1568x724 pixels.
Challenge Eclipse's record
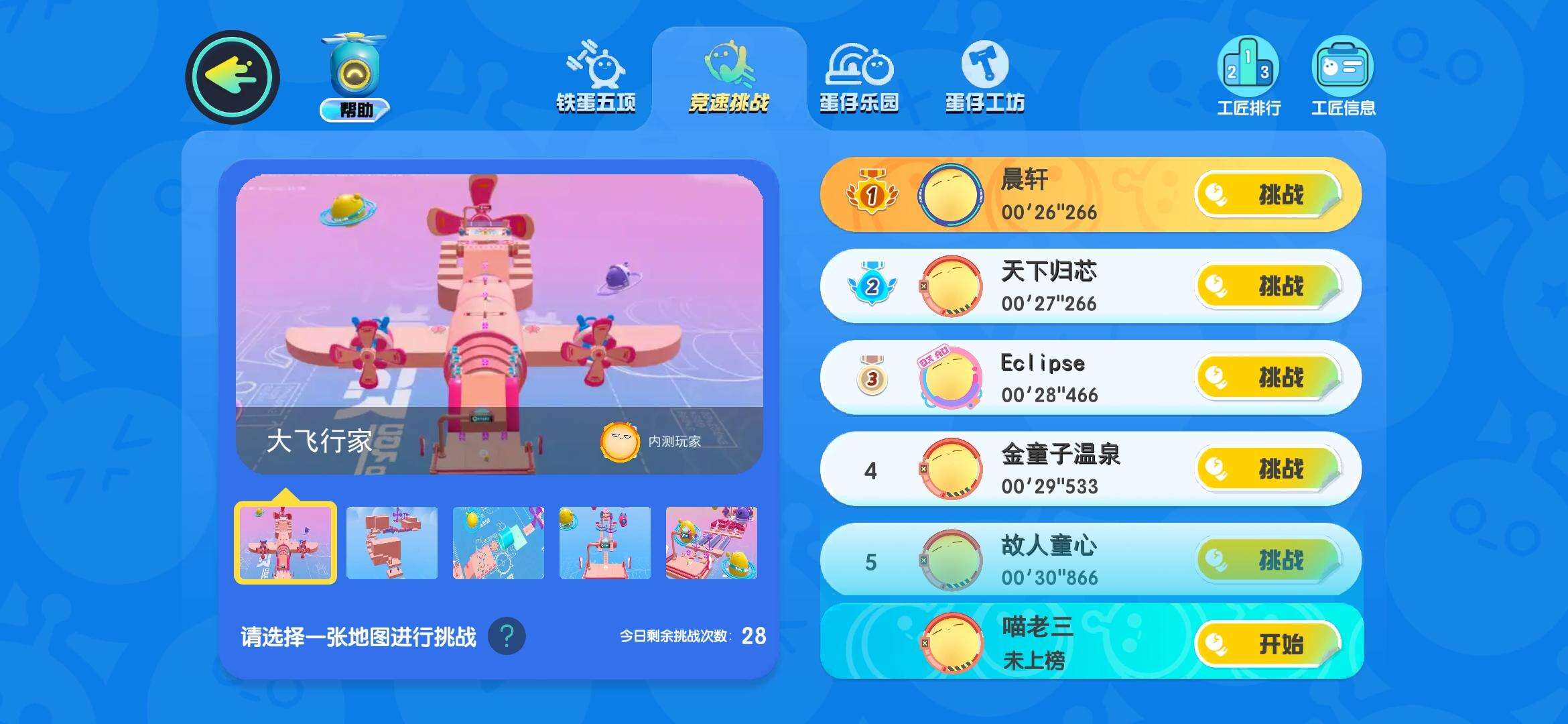[x=1268, y=377]
